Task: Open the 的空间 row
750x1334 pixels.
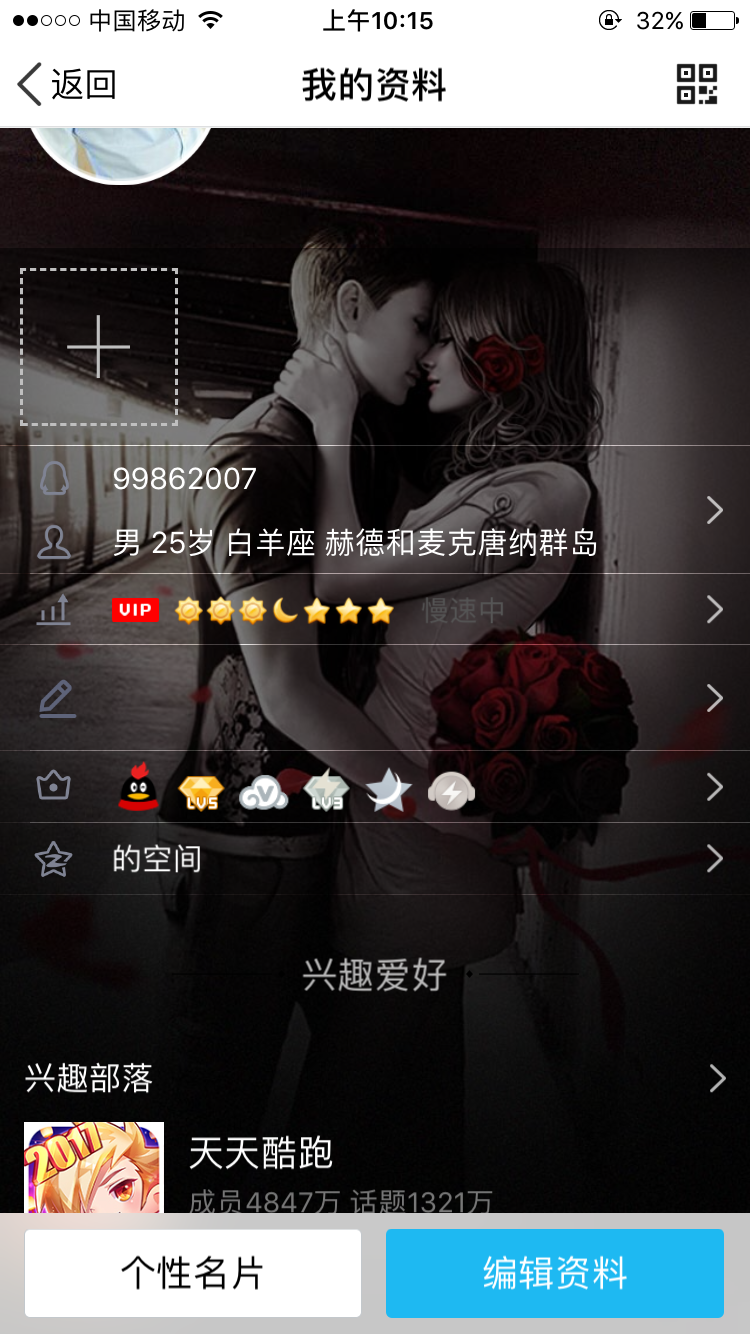Action: [x=375, y=859]
